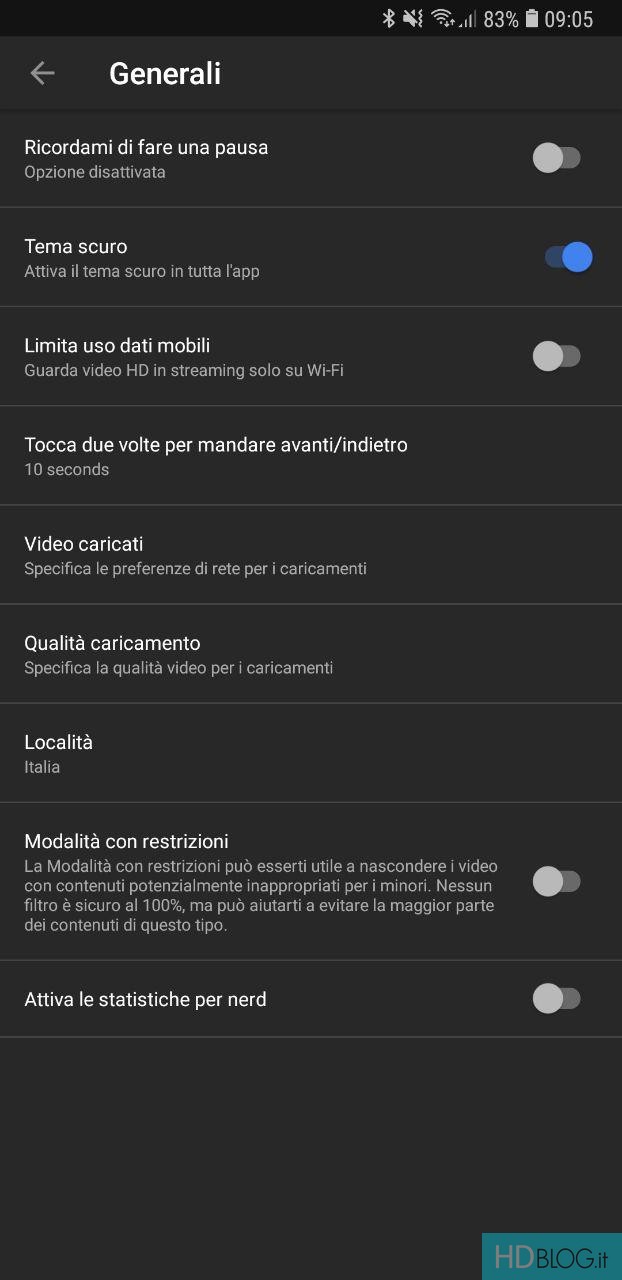Open Qualità caricamento preferences
622x1280 pixels.
(178, 653)
